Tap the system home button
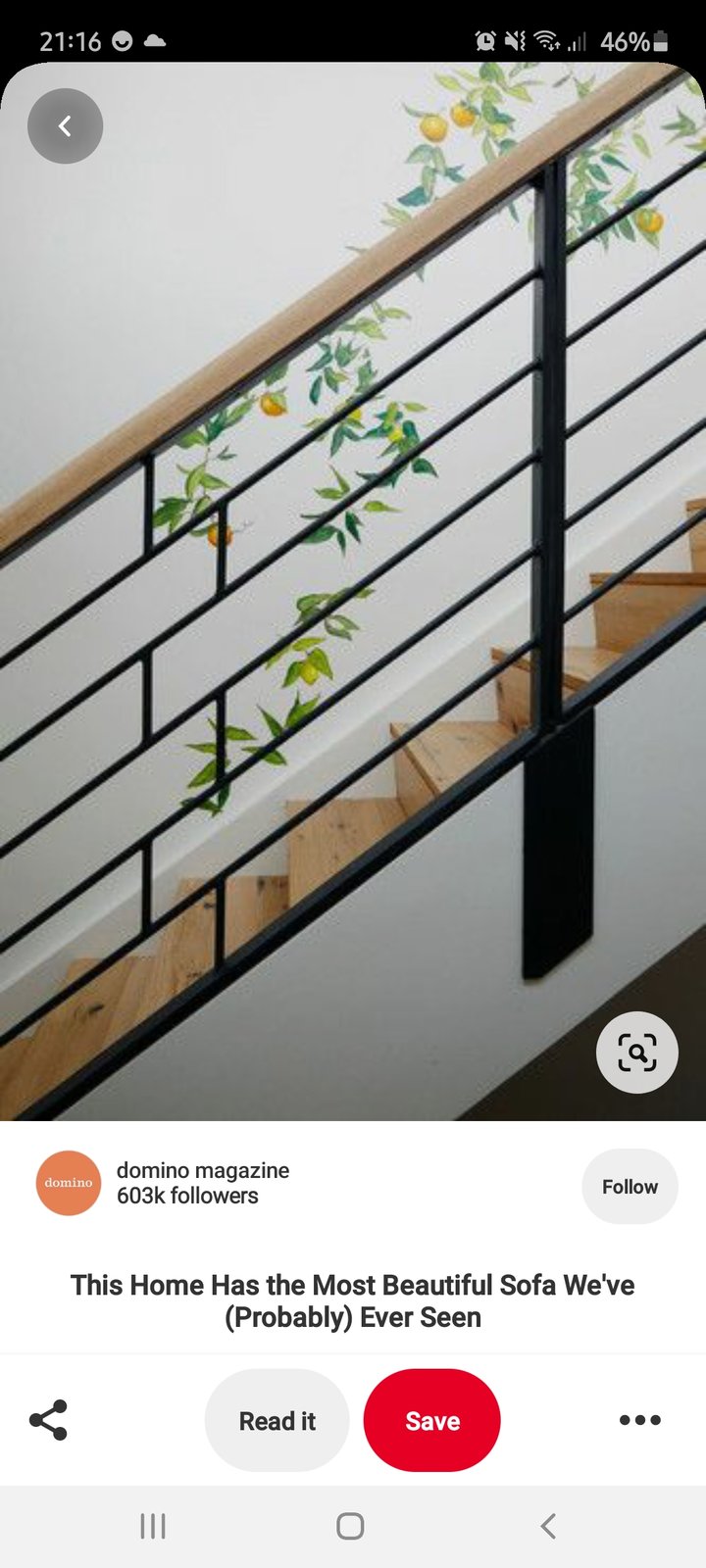This screenshot has width=706, height=1568. (x=350, y=1526)
